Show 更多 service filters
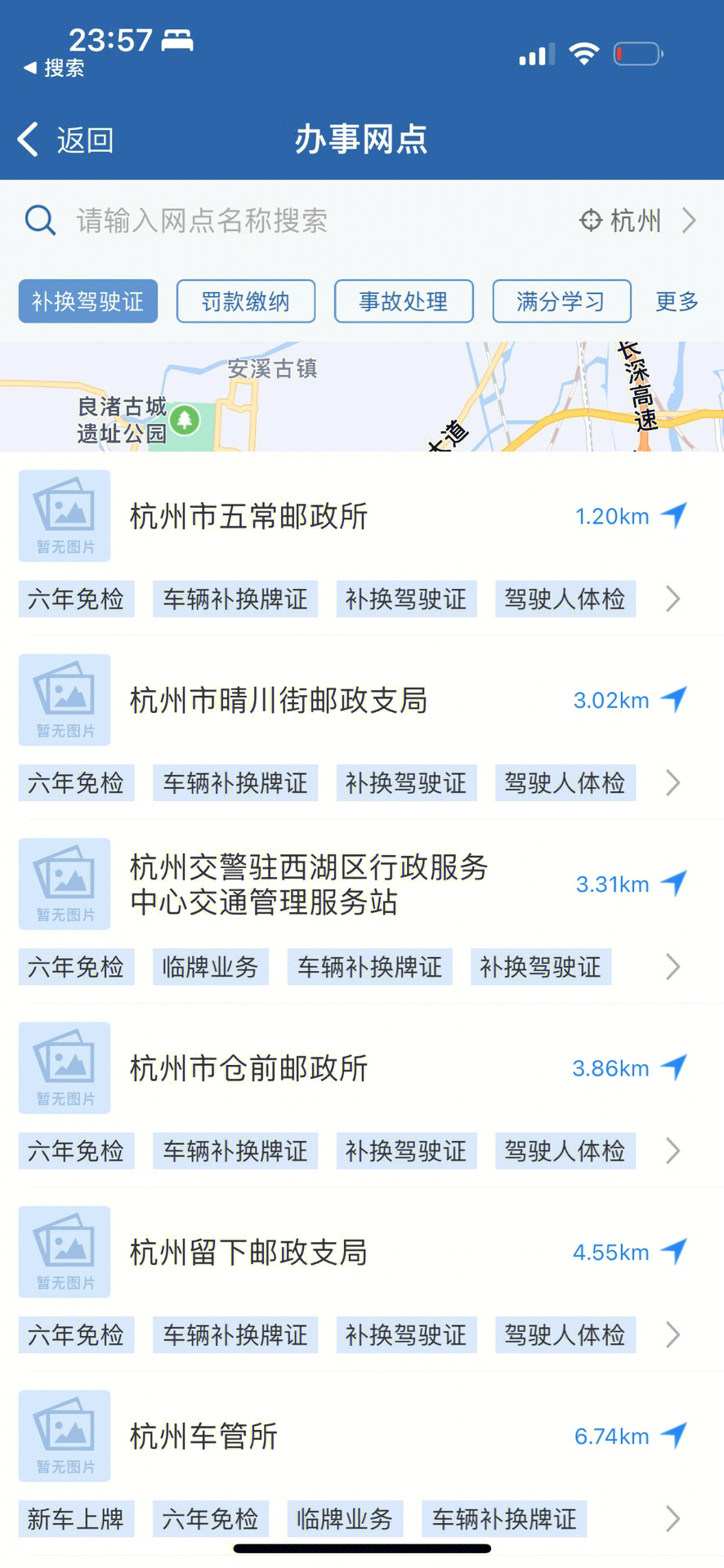 (x=677, y=301)
